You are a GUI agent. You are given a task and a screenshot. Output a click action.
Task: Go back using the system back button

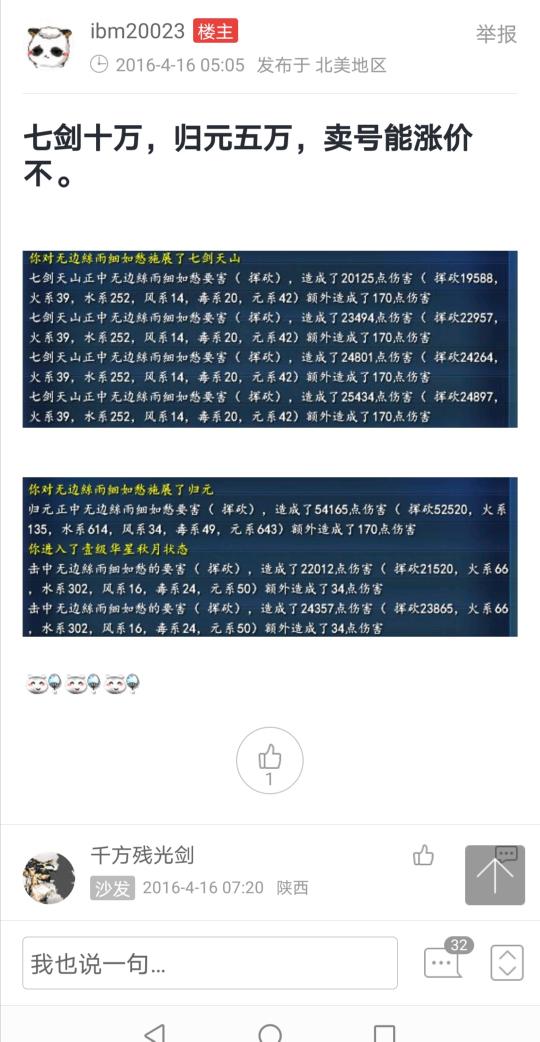click(154, 1032)
